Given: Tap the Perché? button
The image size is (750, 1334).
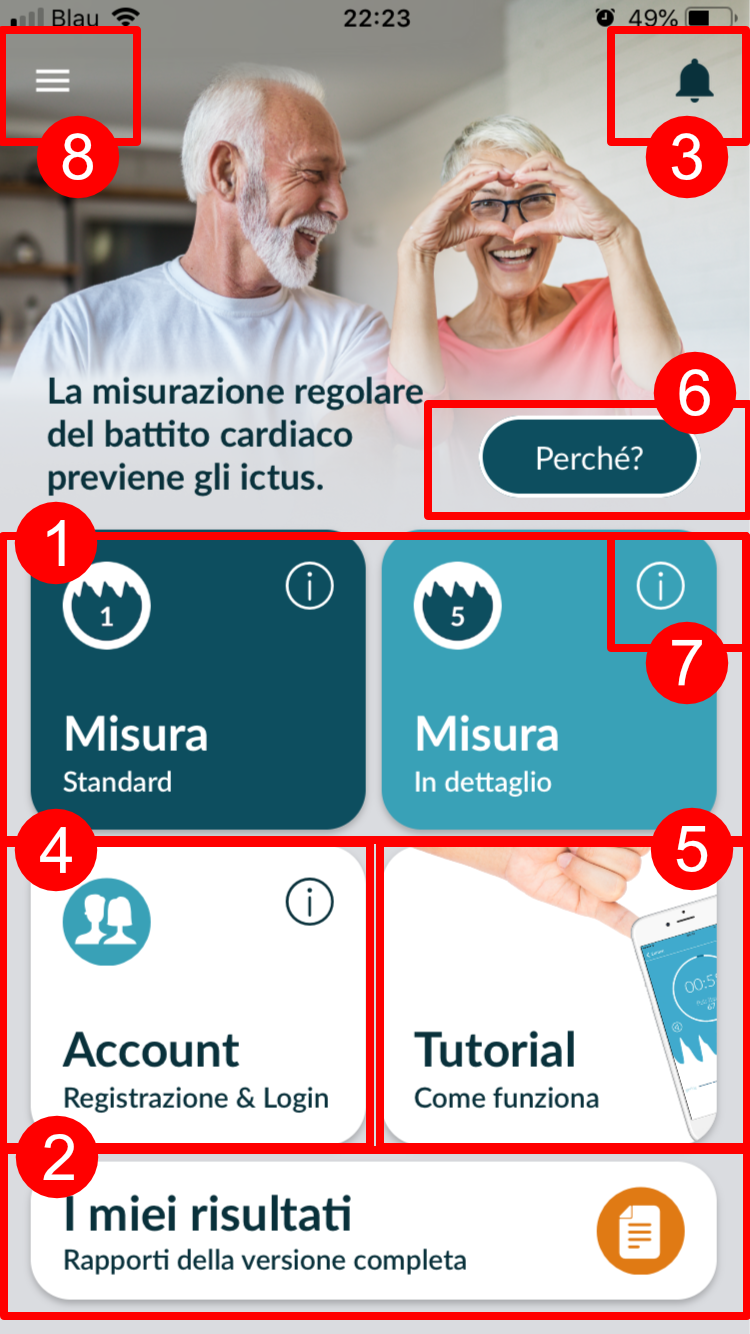Looking at the screenshot, I should pos(589,459).
